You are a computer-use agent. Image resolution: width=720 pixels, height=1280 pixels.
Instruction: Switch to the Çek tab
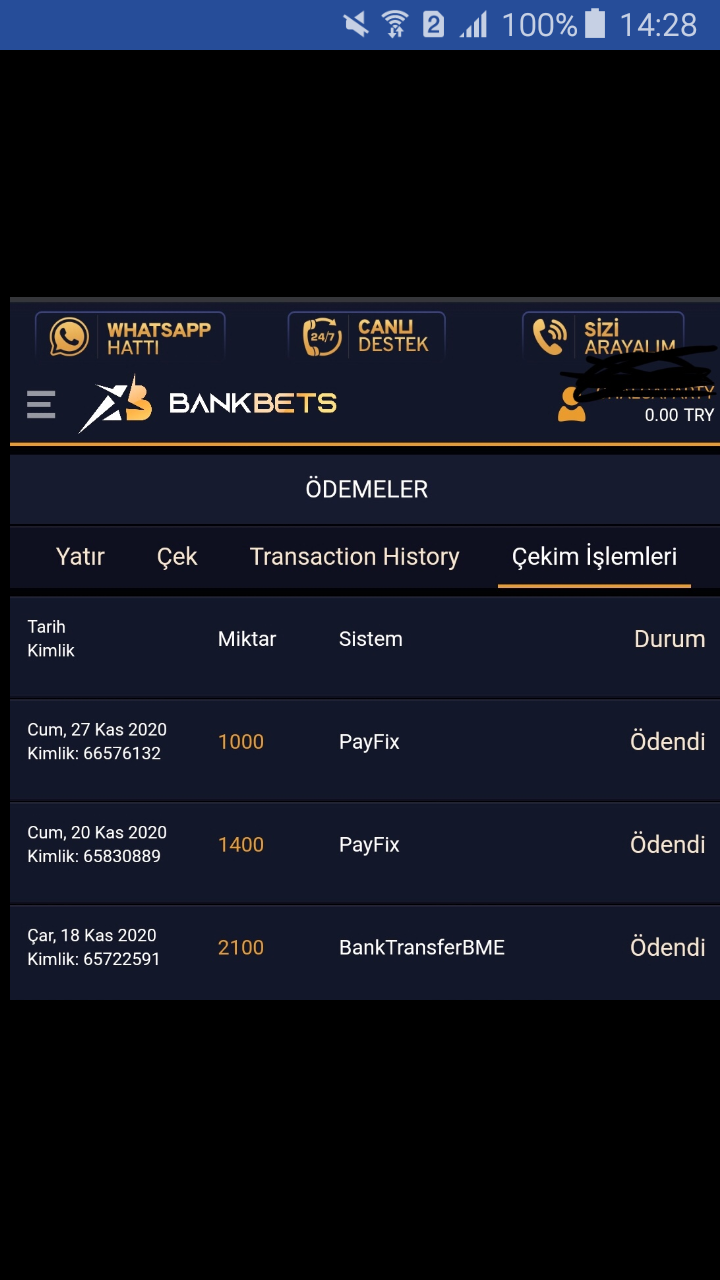point(177,557)
